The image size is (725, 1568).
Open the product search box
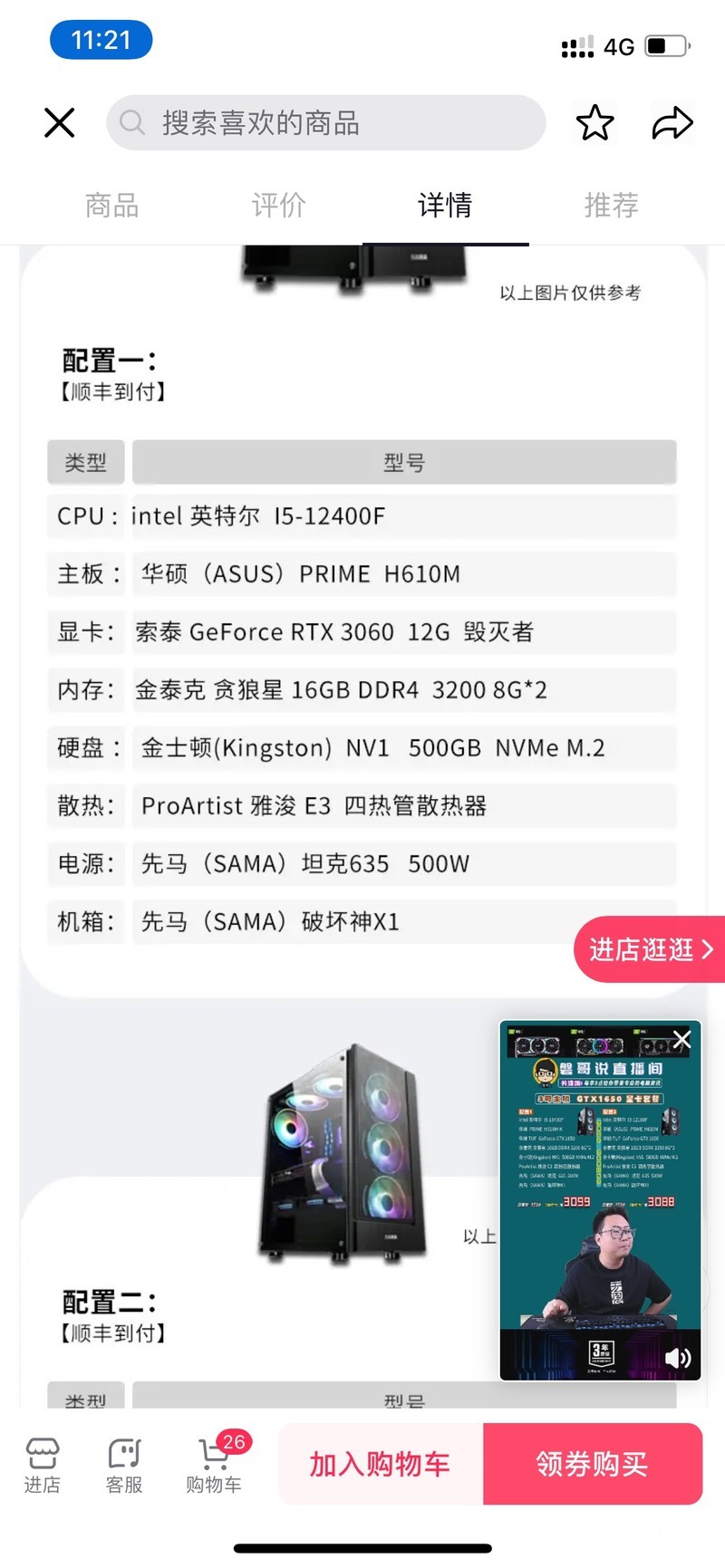[x=326, y=122]
